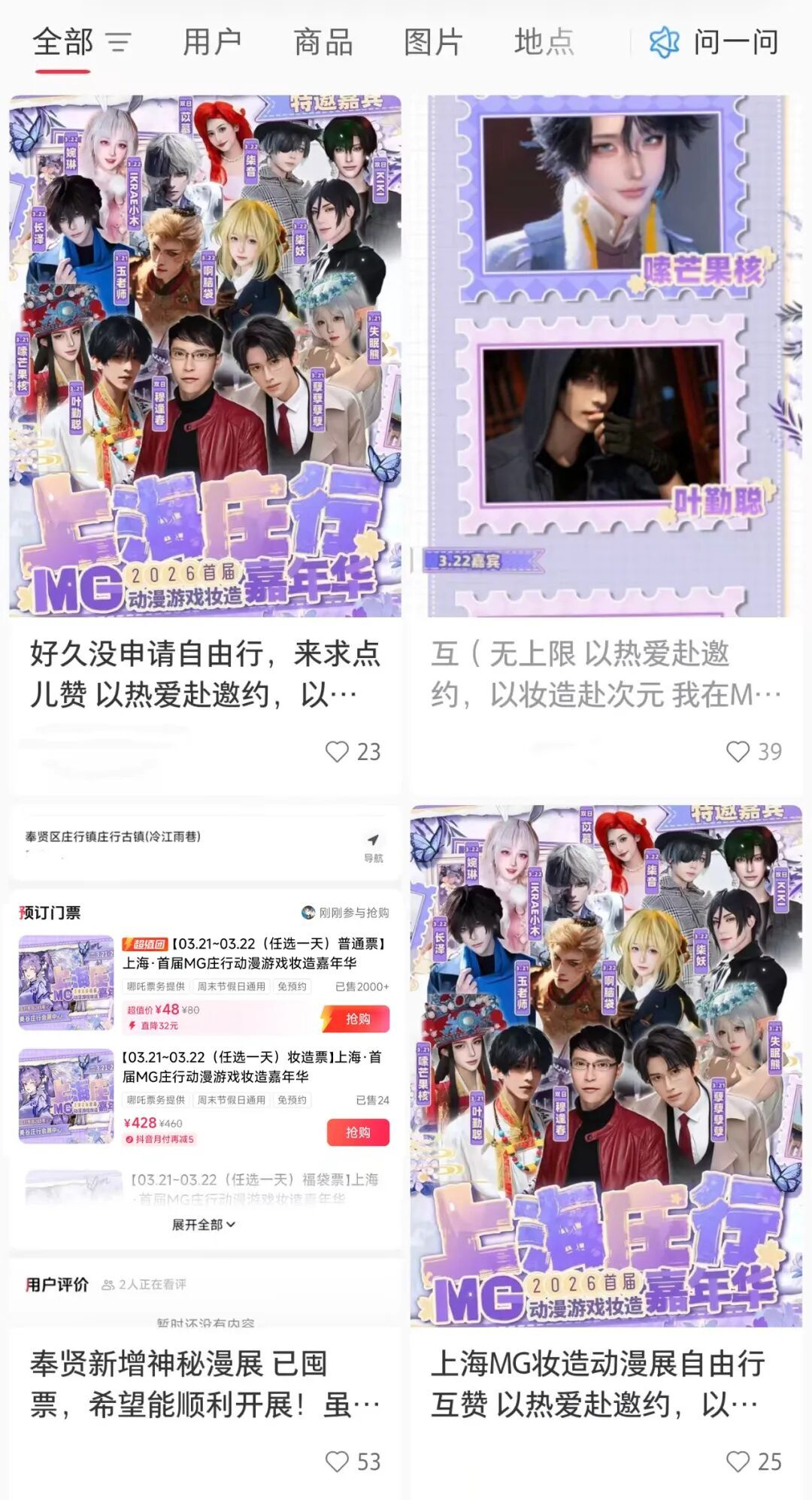Screen dimensions: 812x1500
Task: Open the post 奉贤新增神秘漫展 已囤票
Action: [x=205, y=1383]
